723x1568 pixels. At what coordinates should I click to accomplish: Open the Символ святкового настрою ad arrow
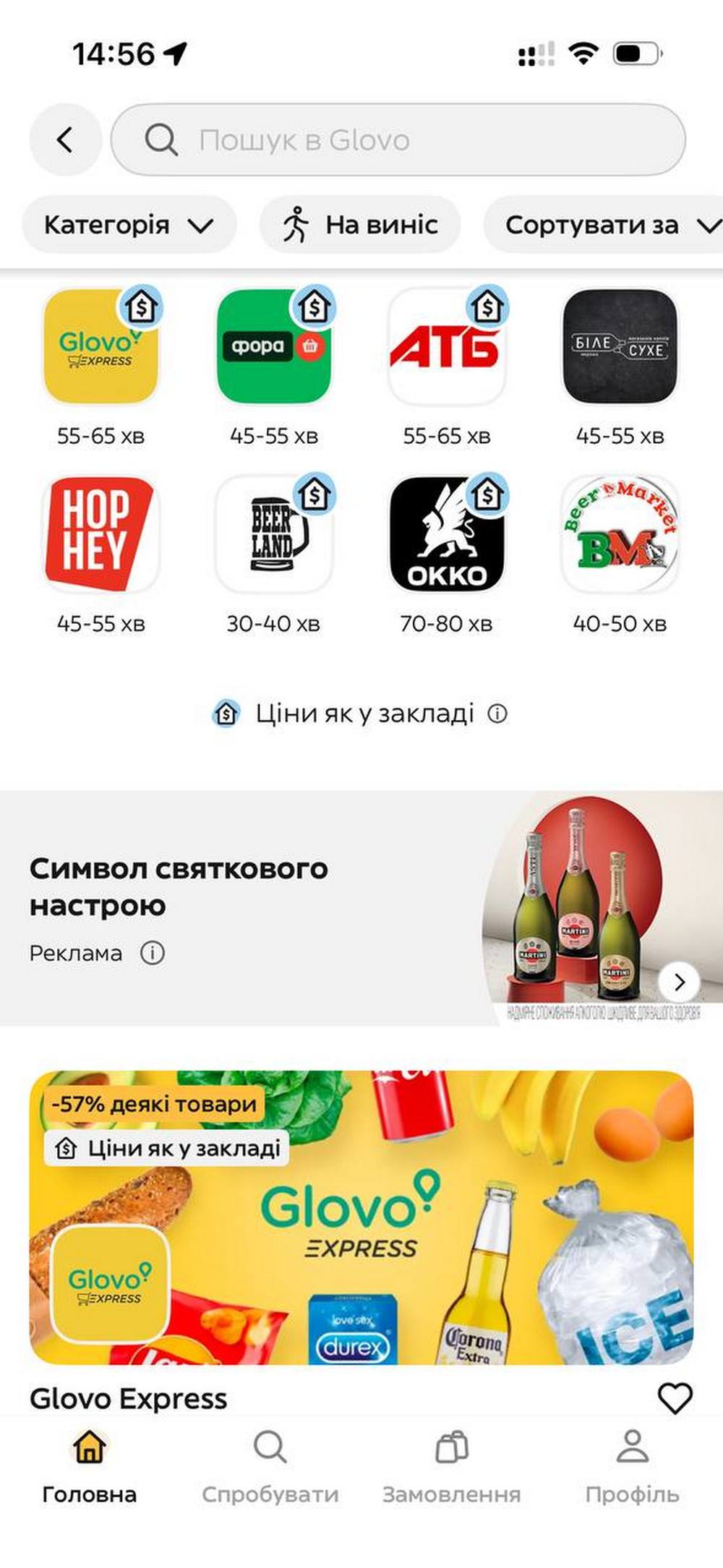point(679,981)
